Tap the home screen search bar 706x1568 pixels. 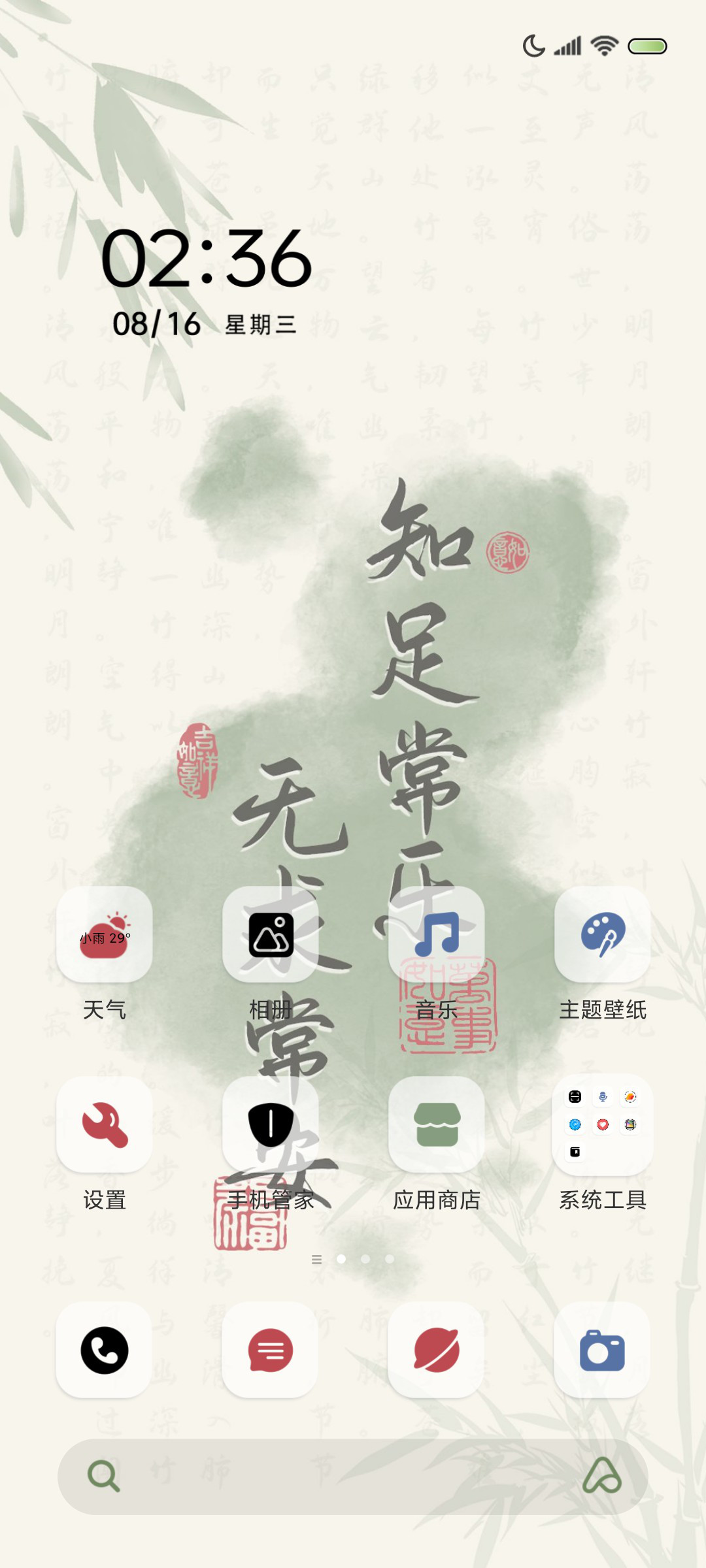[327, 1477]
